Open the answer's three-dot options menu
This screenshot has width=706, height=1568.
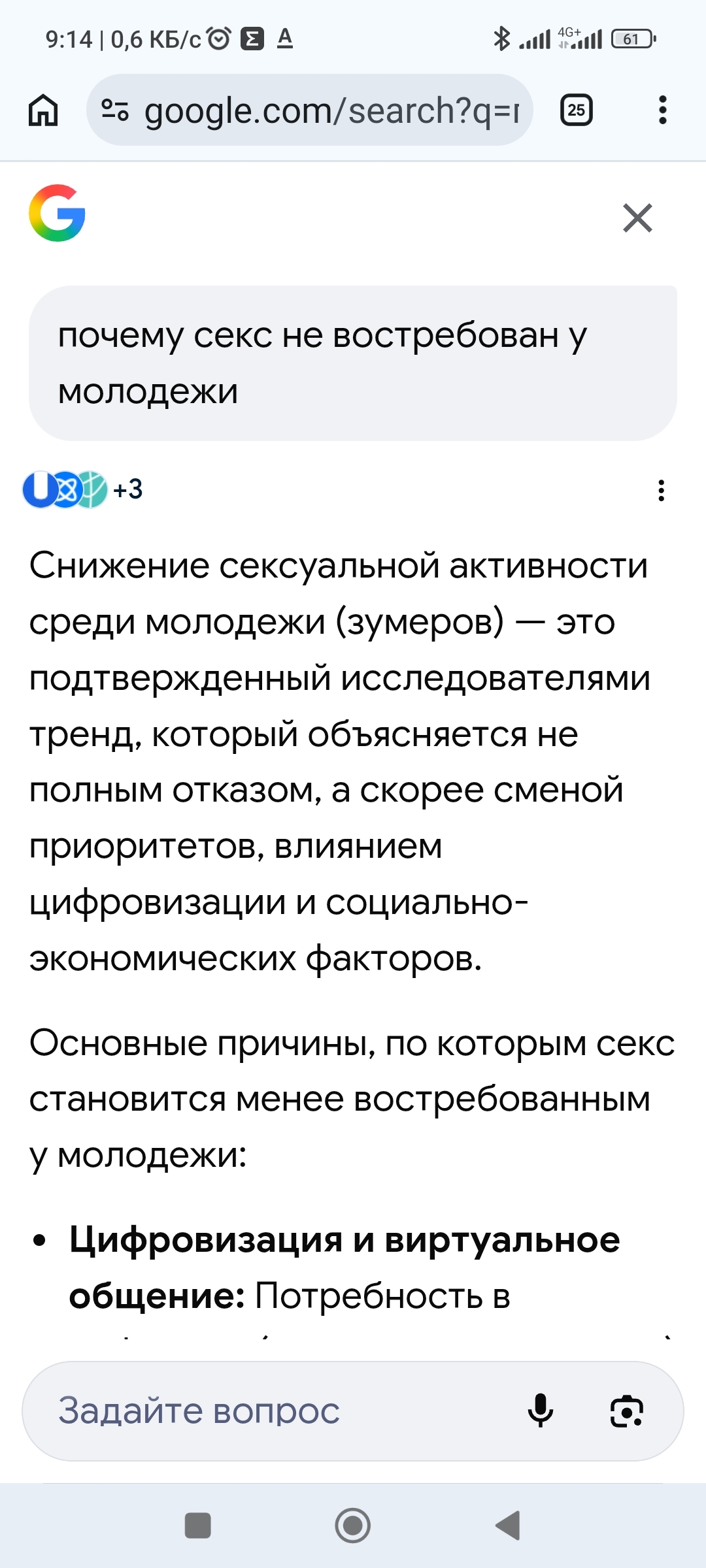click(x=662, y=491)
